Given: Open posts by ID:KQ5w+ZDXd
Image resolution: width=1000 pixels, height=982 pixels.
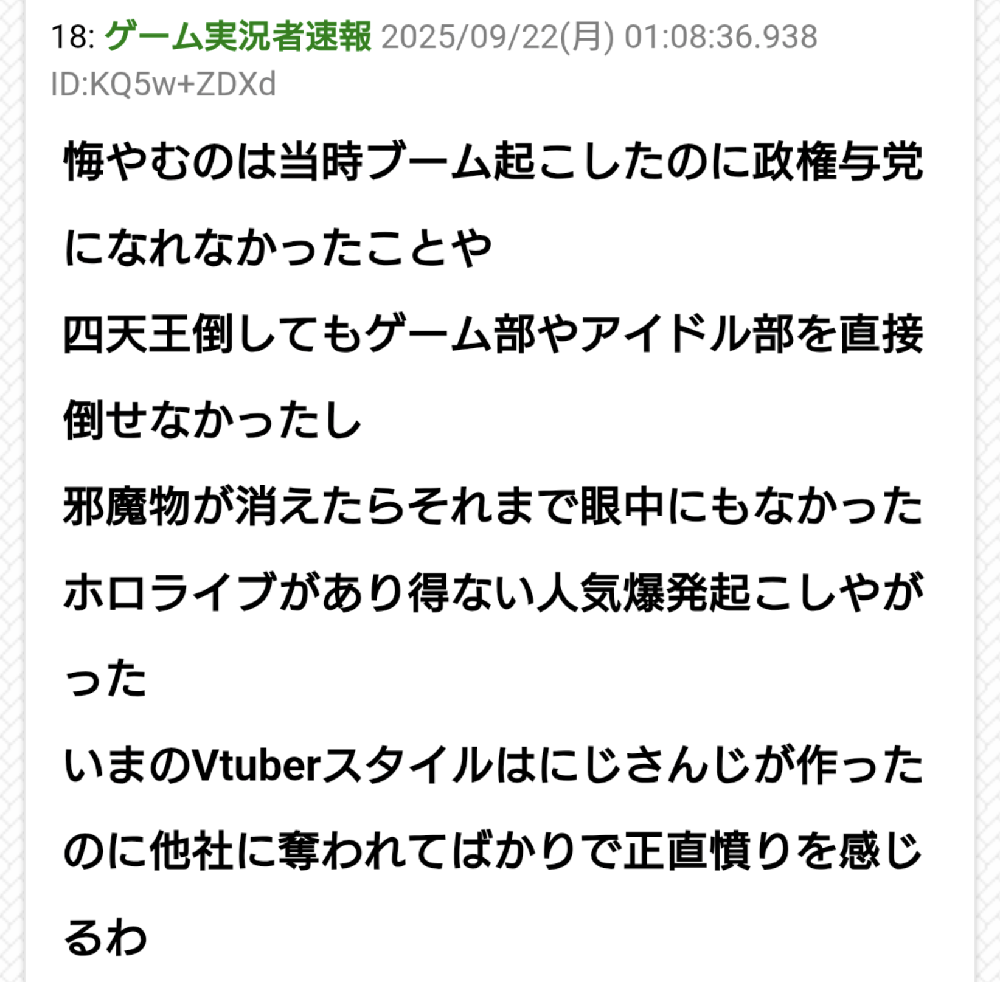Looking at the screenshot, I should (163, 85).
